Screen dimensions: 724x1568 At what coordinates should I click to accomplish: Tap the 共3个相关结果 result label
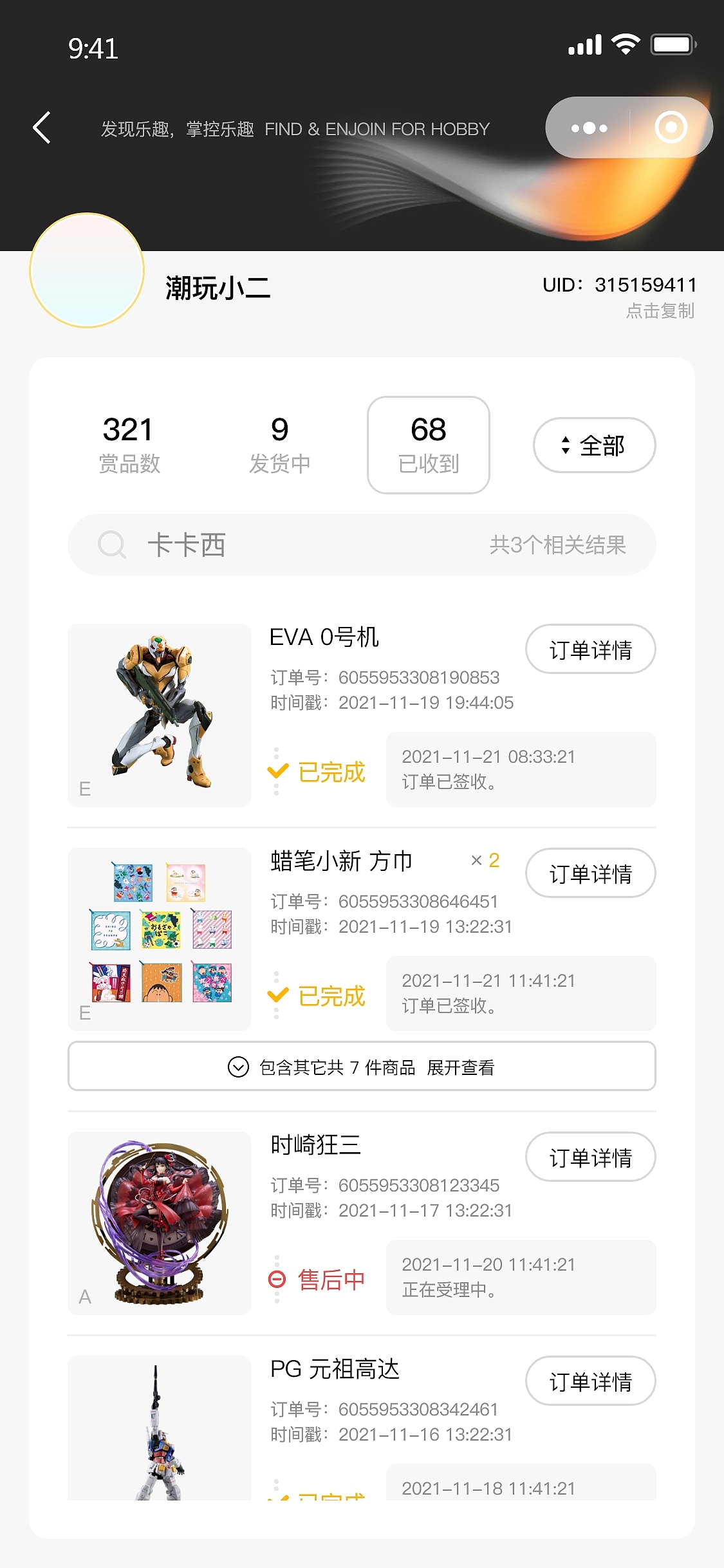(x=559, y=545)
